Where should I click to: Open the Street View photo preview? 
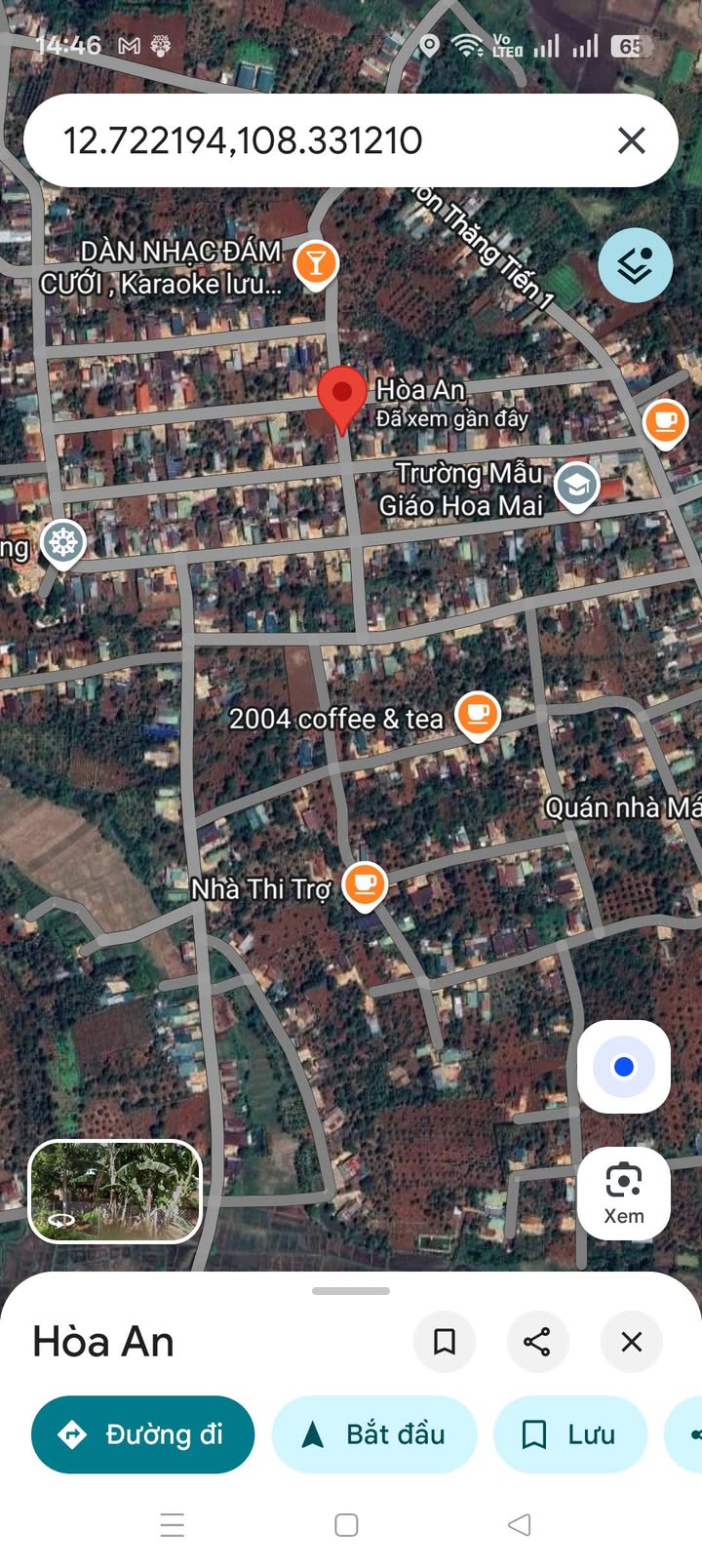point(115,1192)
